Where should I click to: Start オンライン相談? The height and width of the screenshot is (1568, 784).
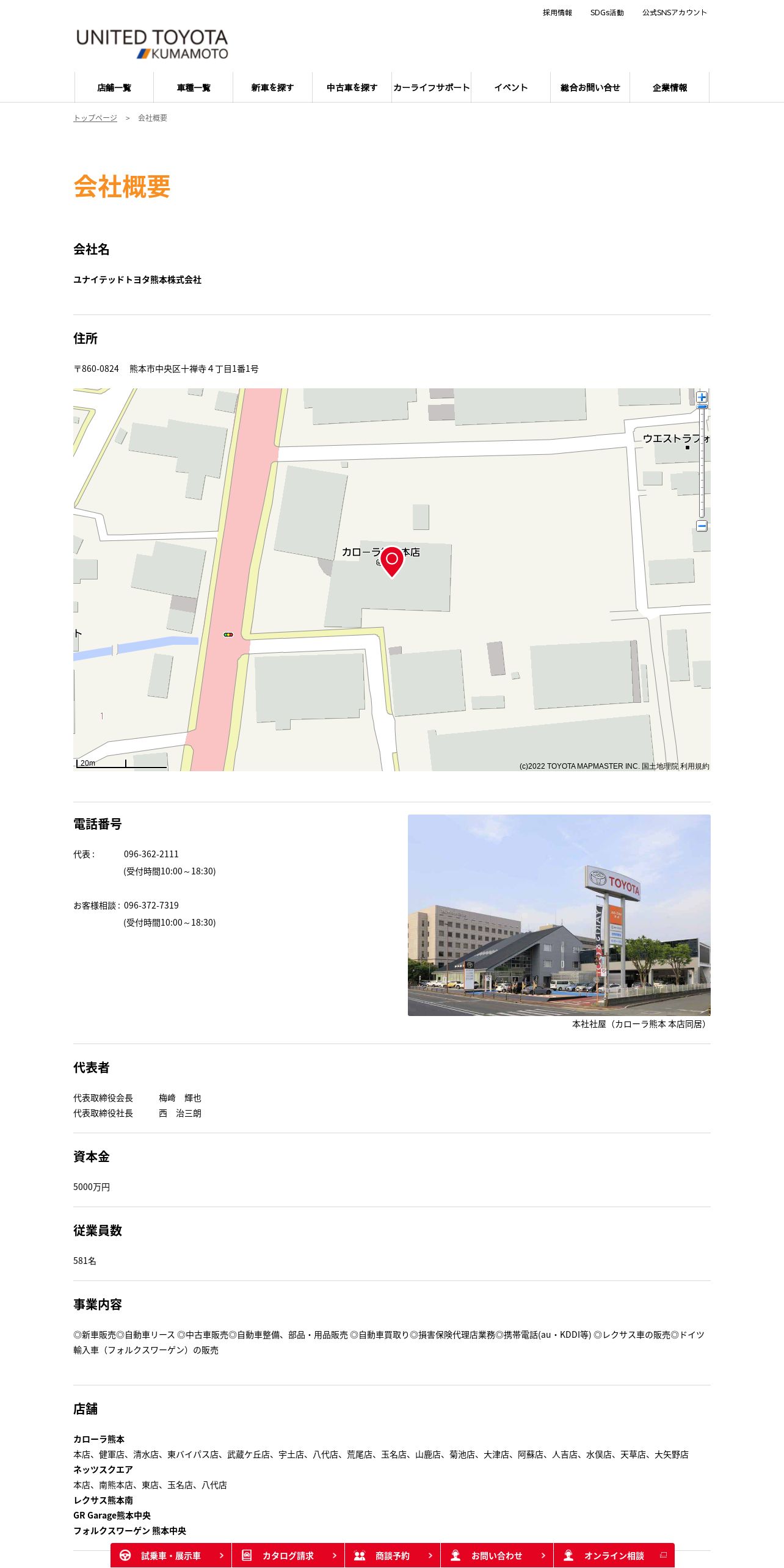[x=614, y=1555]
